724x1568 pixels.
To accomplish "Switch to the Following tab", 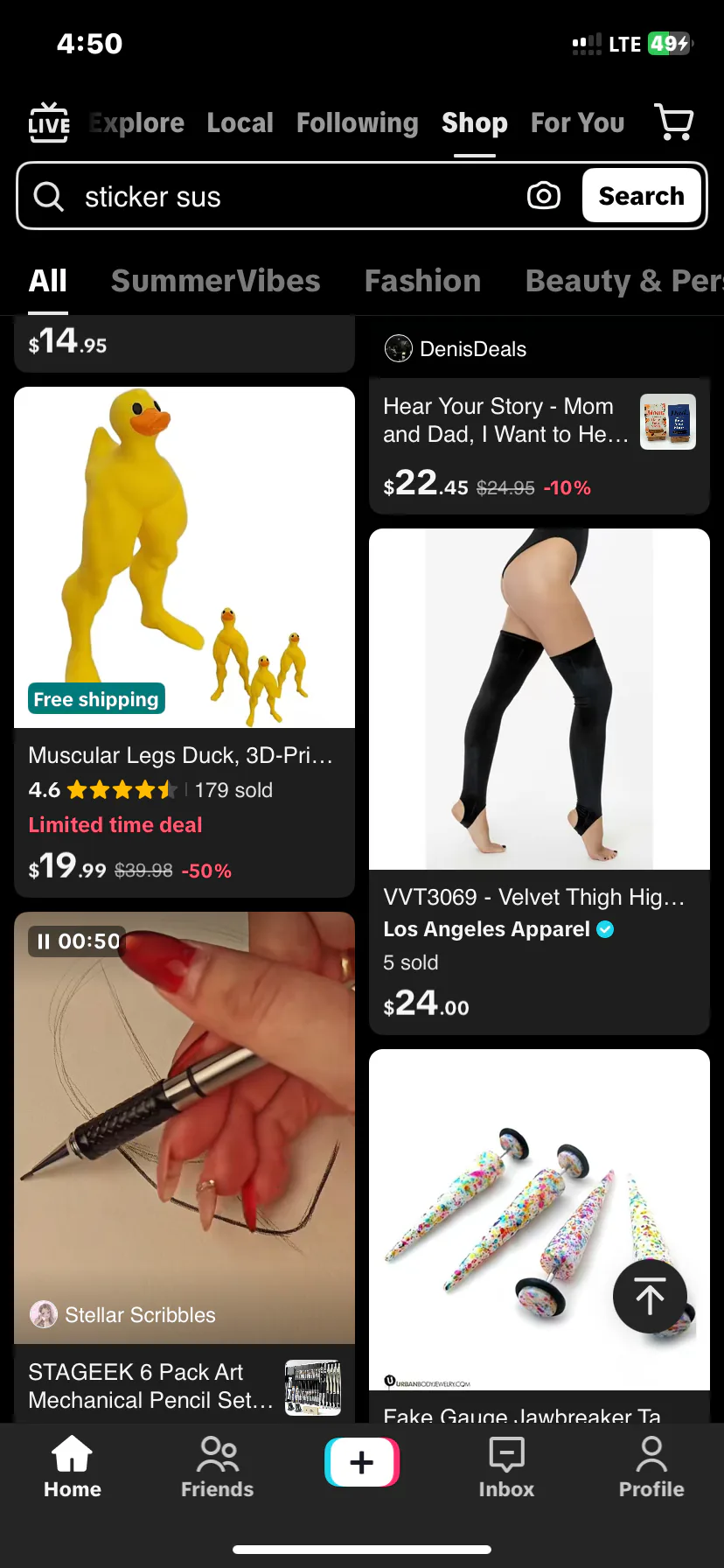I will pos(357,123).
